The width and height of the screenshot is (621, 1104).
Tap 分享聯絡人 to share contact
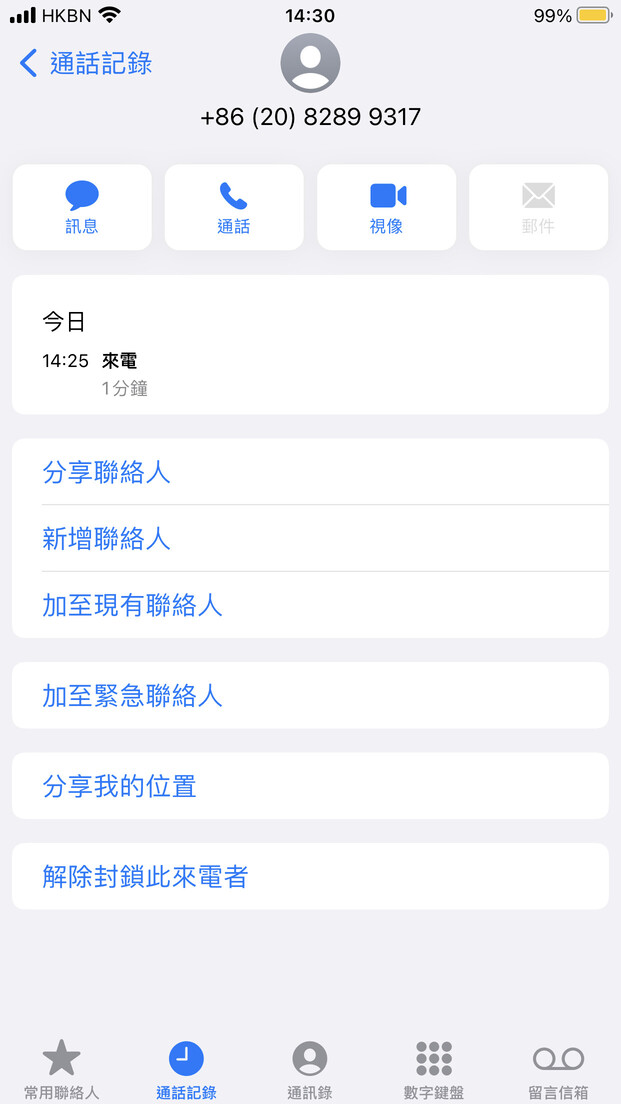[310, 472]
